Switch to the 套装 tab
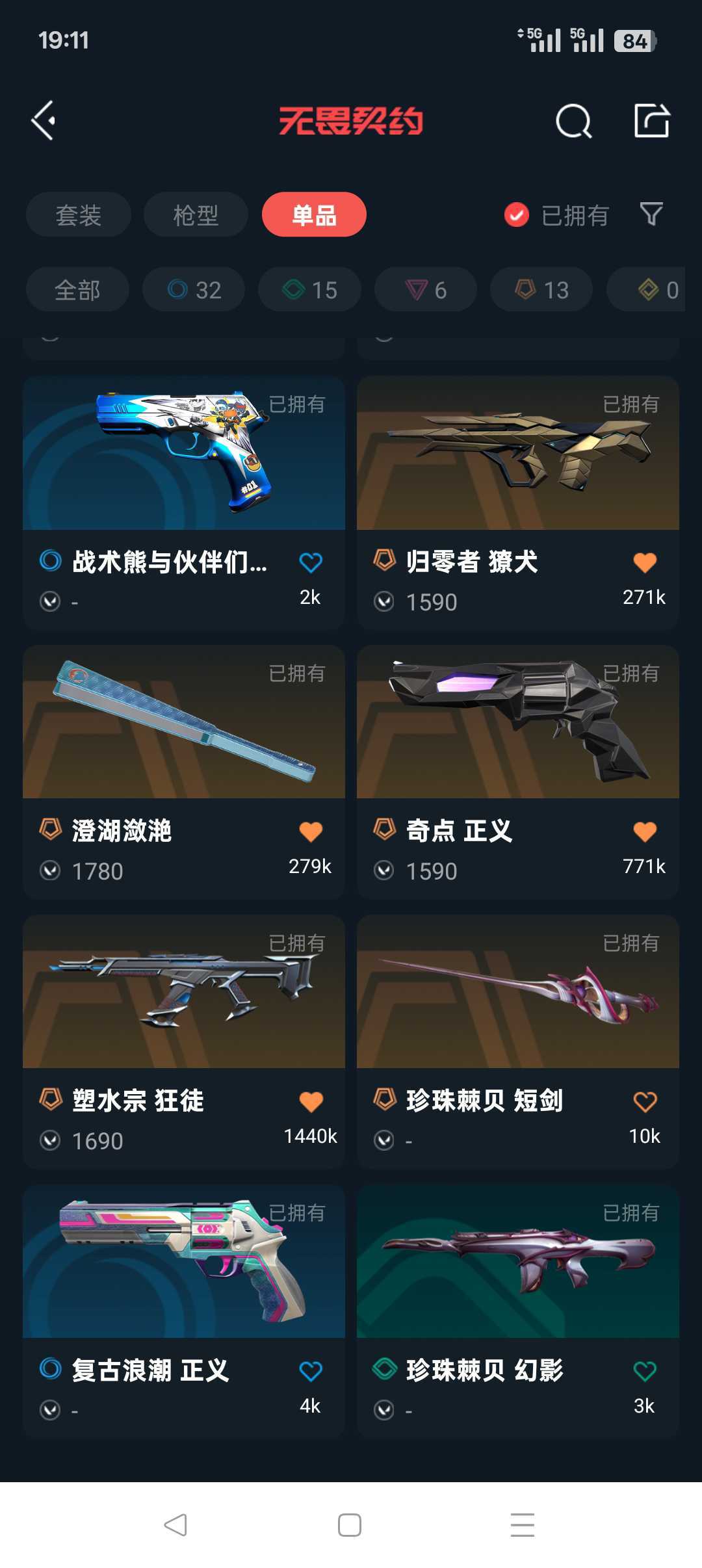Viewport: 702px width, 1568px height. coord(79,215)
